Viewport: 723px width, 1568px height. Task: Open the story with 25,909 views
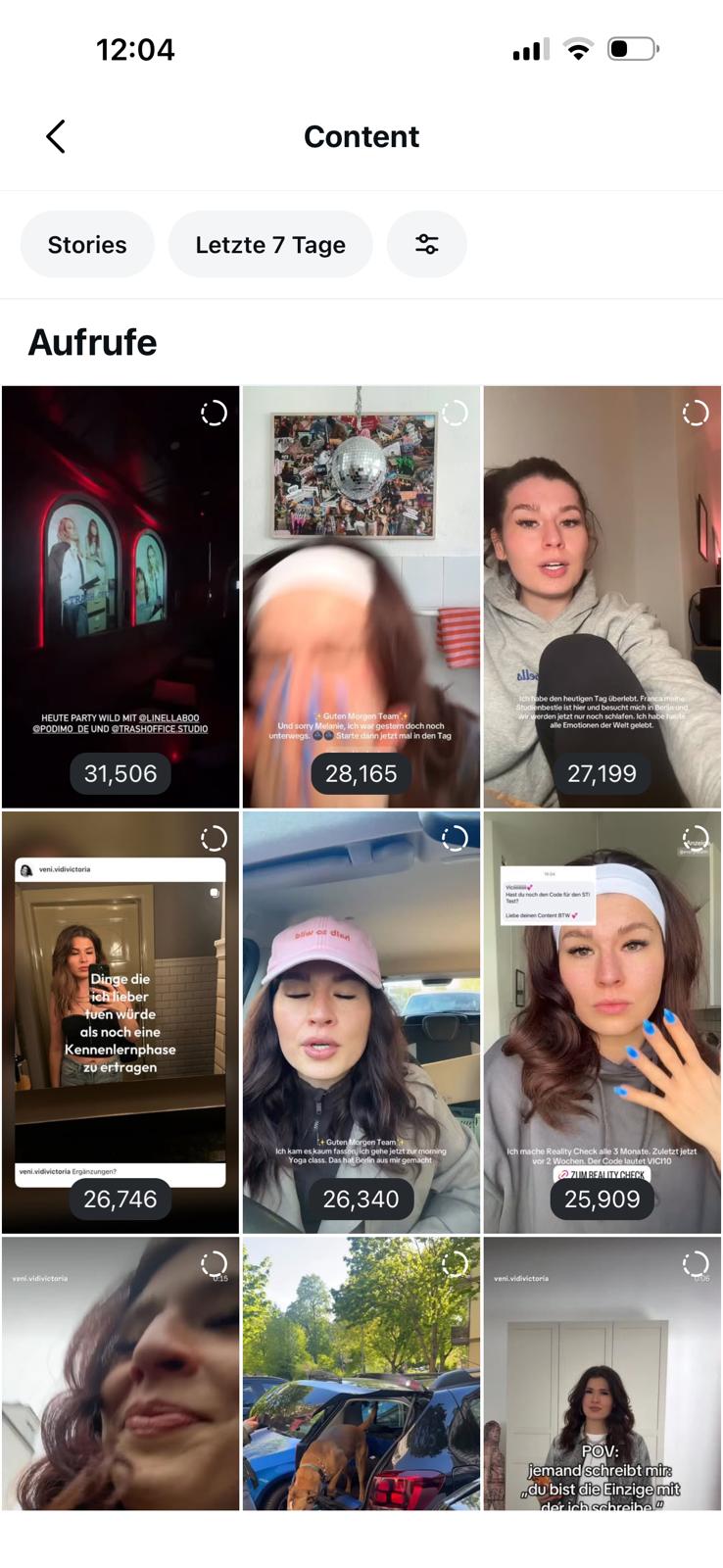(x=602, y=1021)
